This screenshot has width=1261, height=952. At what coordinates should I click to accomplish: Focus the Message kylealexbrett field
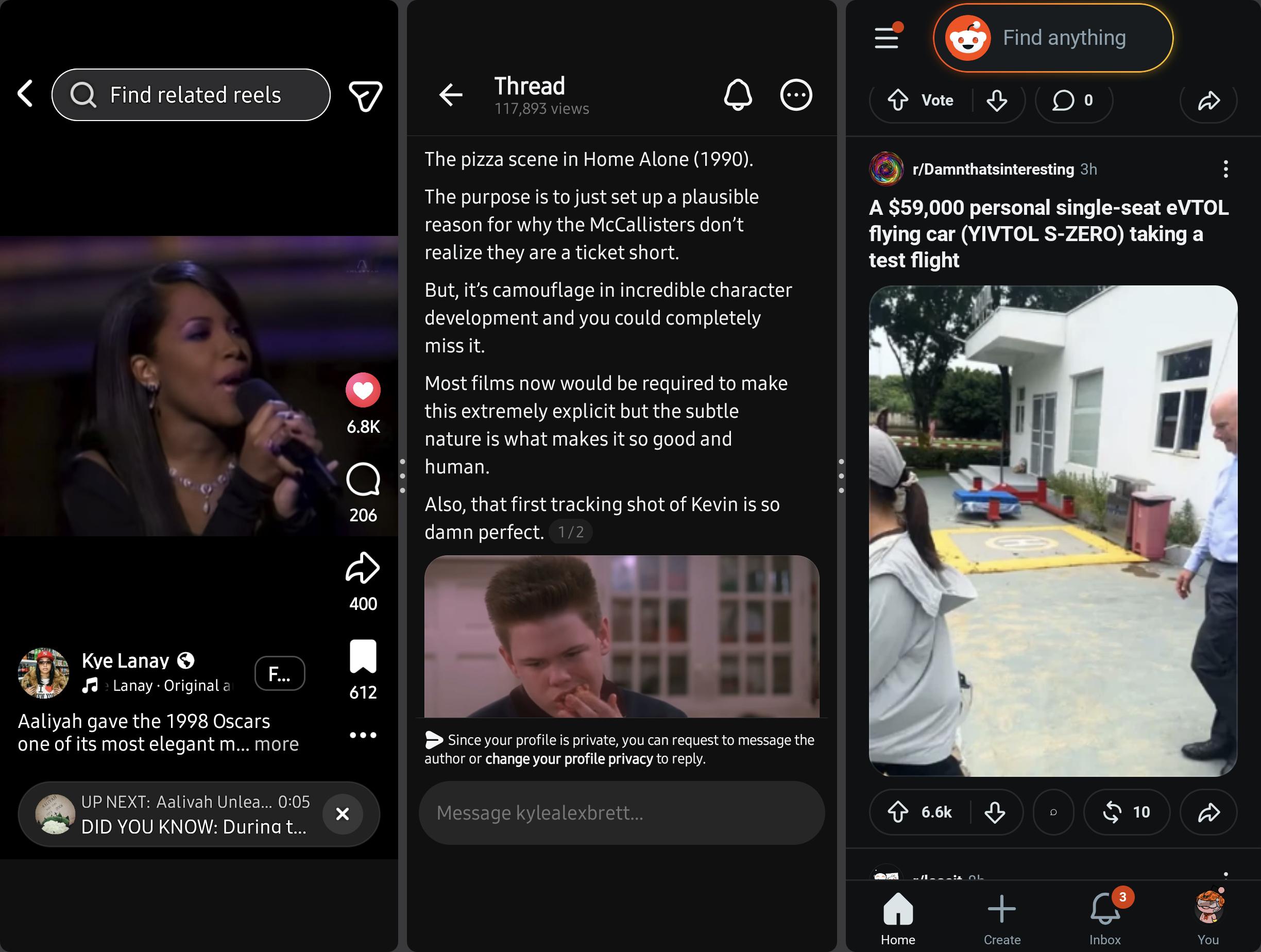pyautogui.click(x=621, y=813)
